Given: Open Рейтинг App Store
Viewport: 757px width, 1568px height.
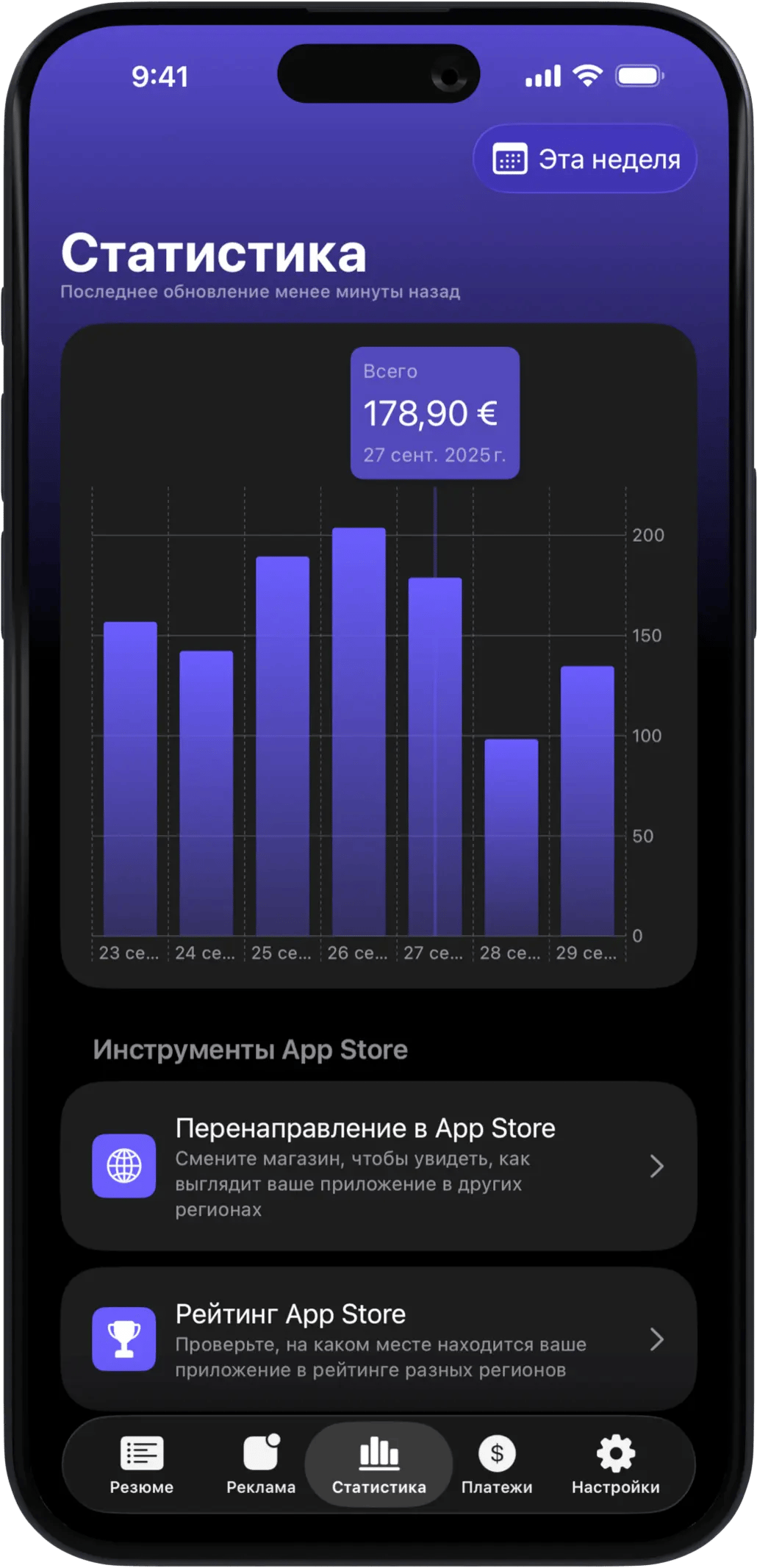Looking at the screenshot, I should 378,1339.
